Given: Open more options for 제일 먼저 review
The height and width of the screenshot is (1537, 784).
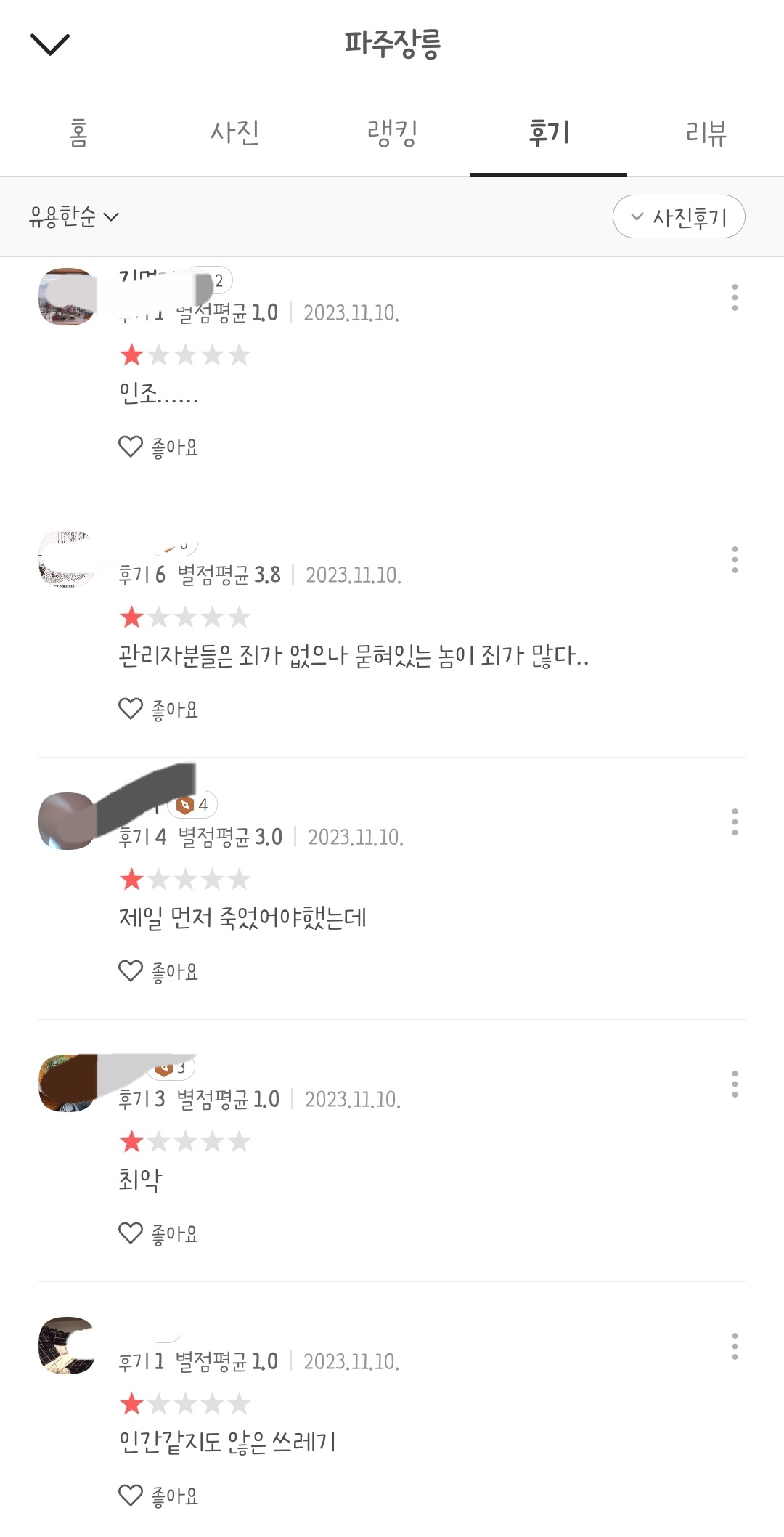Looking at the screenshot, I should coord(735,822).
